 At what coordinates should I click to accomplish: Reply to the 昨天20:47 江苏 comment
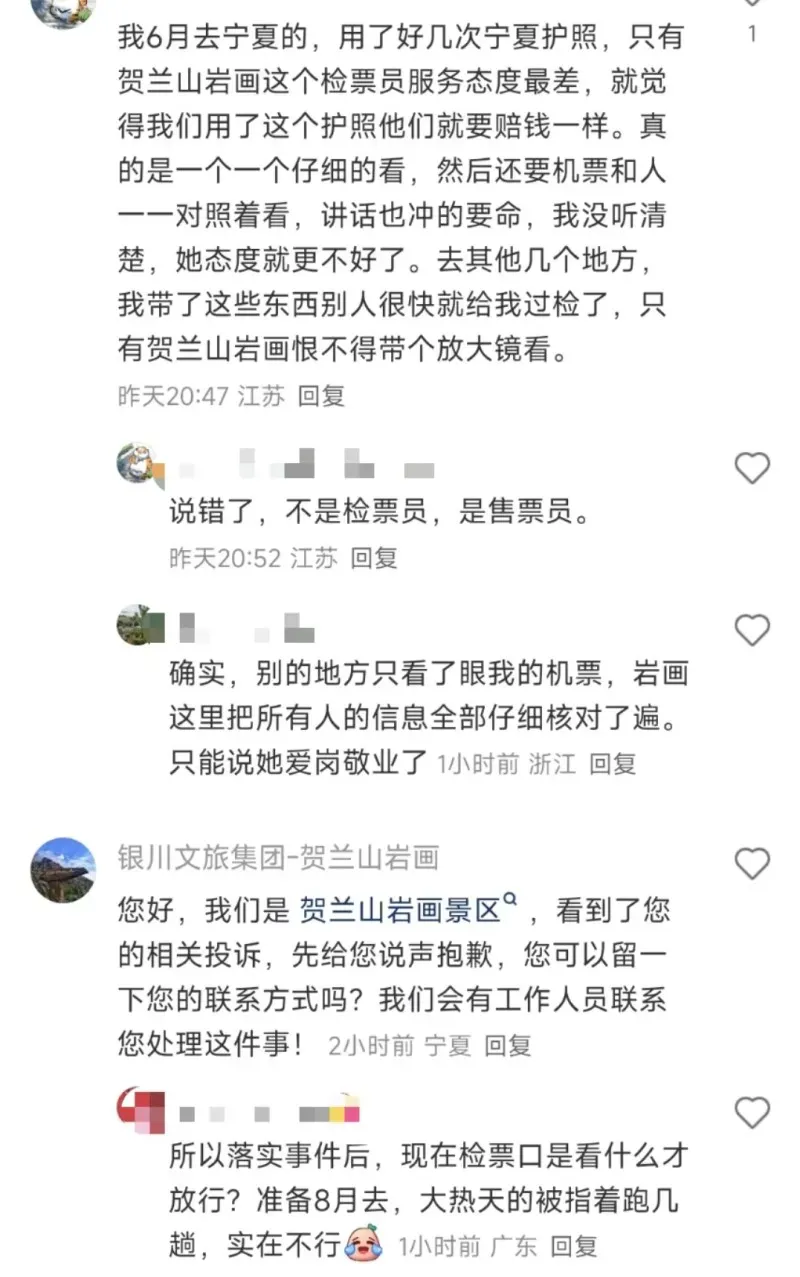point(322,395)
